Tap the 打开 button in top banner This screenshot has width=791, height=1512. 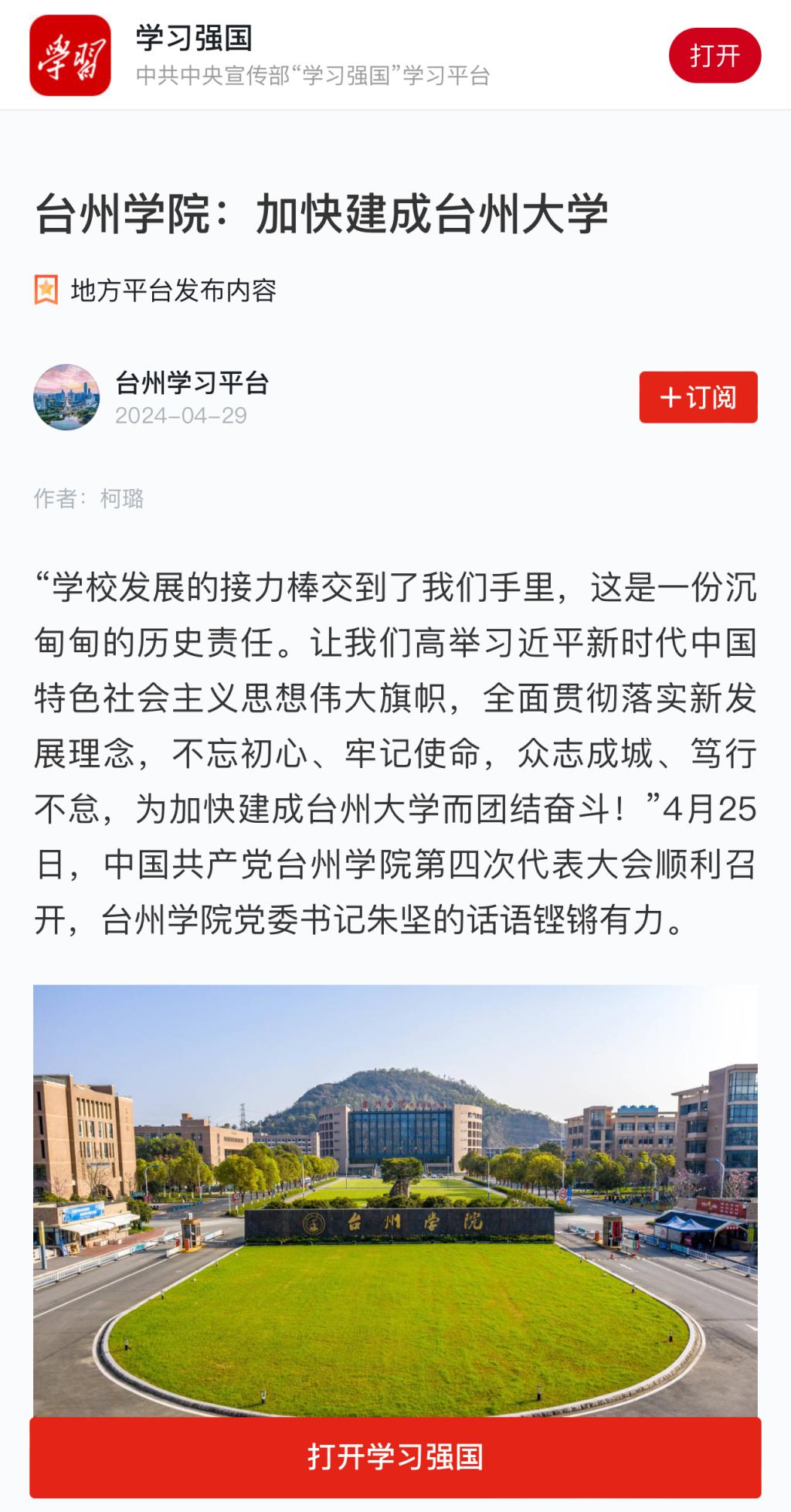715,56
